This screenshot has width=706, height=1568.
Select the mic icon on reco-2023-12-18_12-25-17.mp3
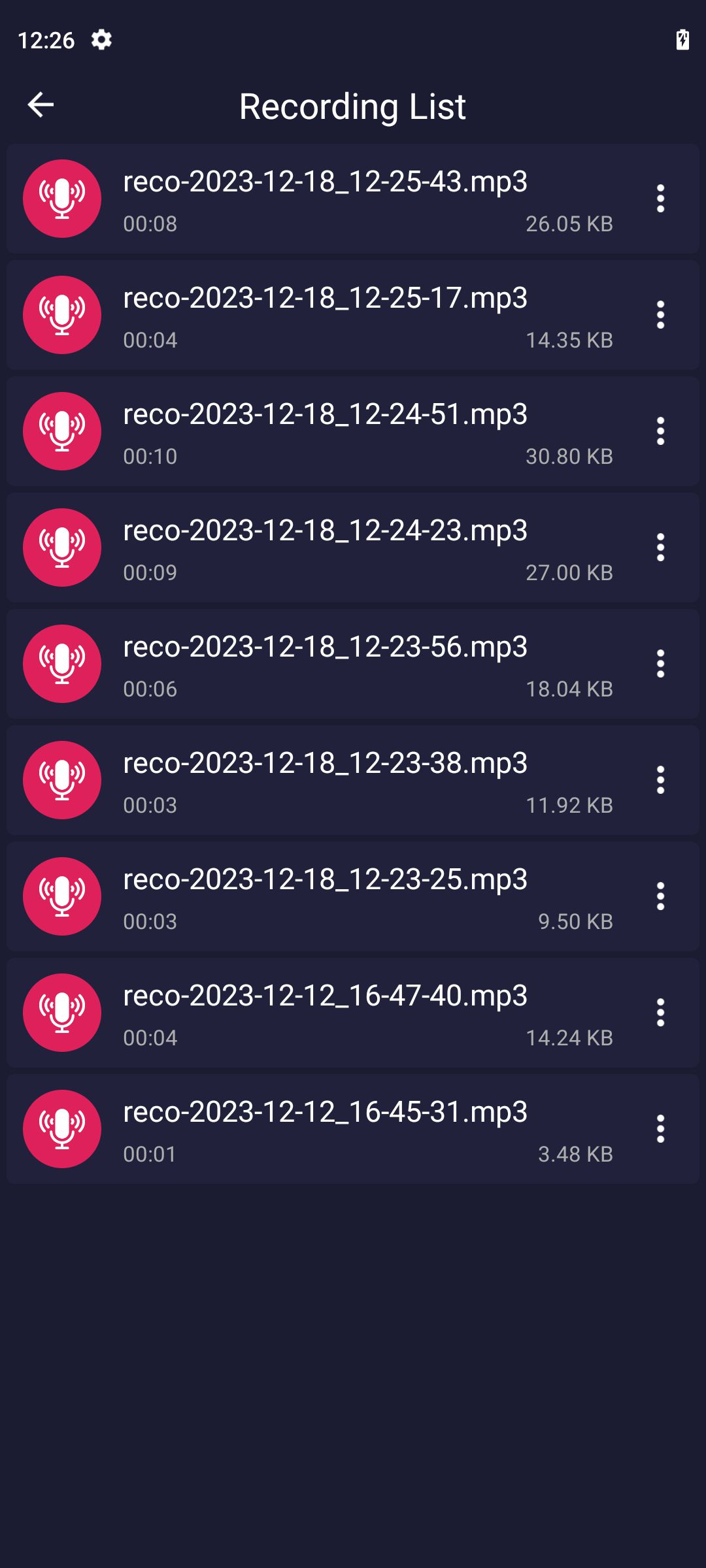(x=62, y=314)
